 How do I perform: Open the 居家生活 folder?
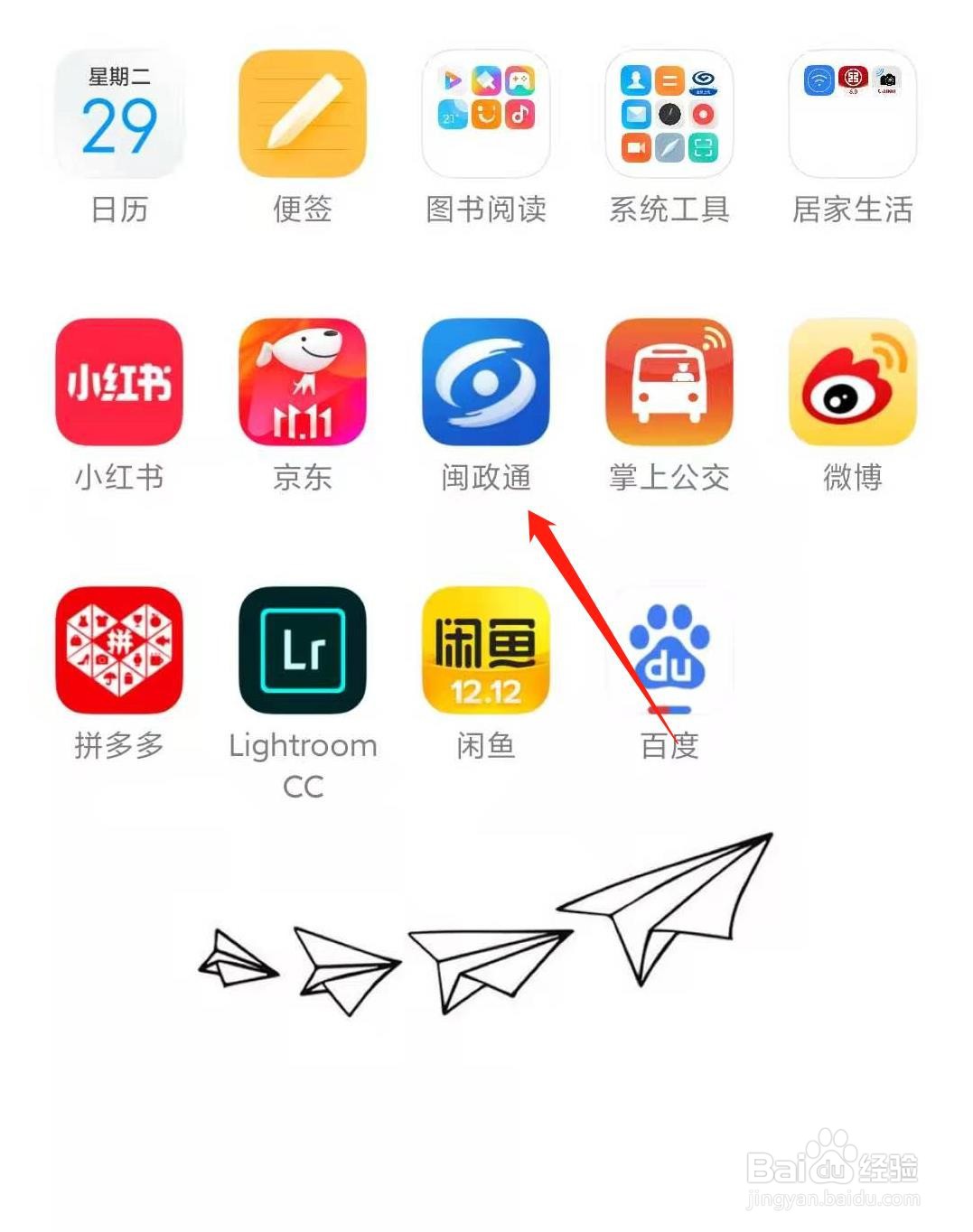(852, 114)
